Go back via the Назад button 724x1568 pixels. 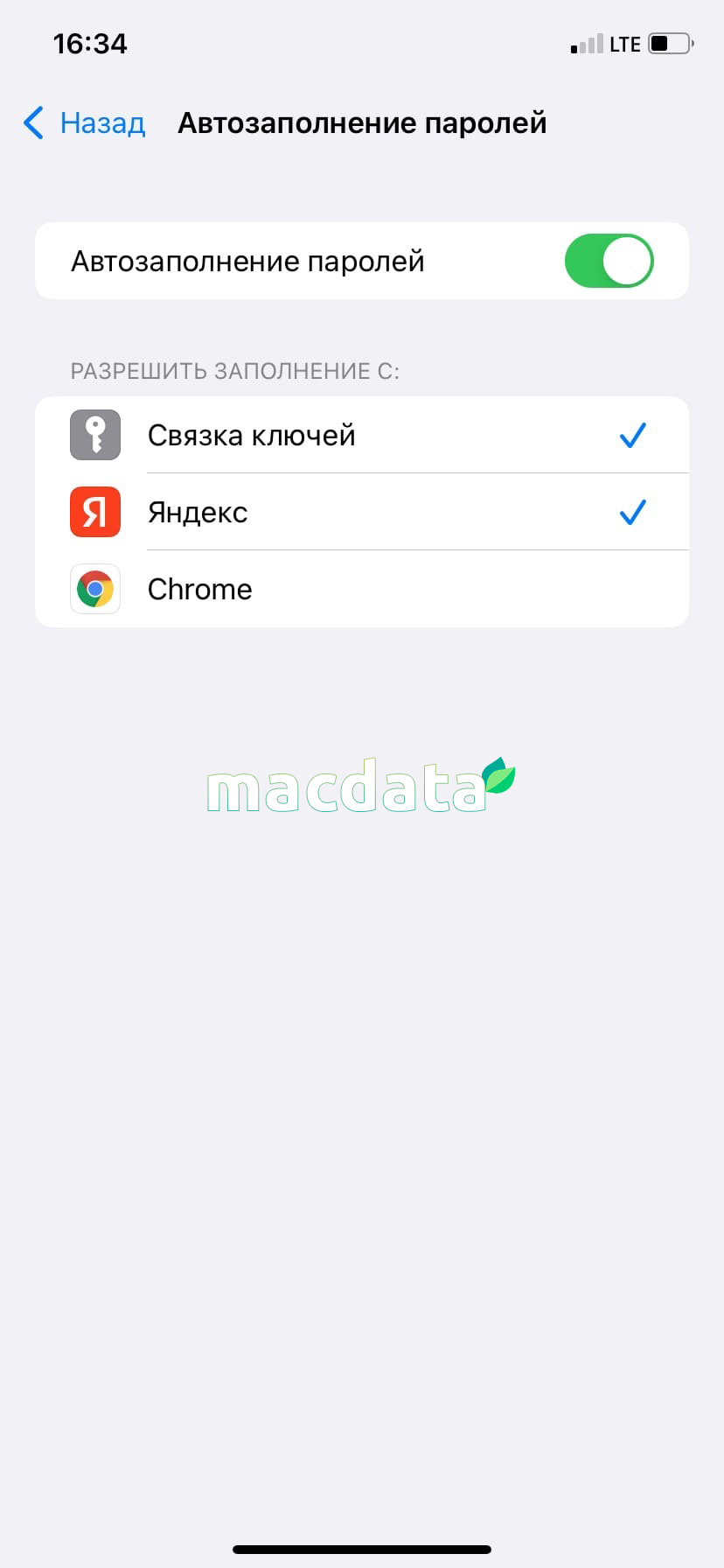86,123
